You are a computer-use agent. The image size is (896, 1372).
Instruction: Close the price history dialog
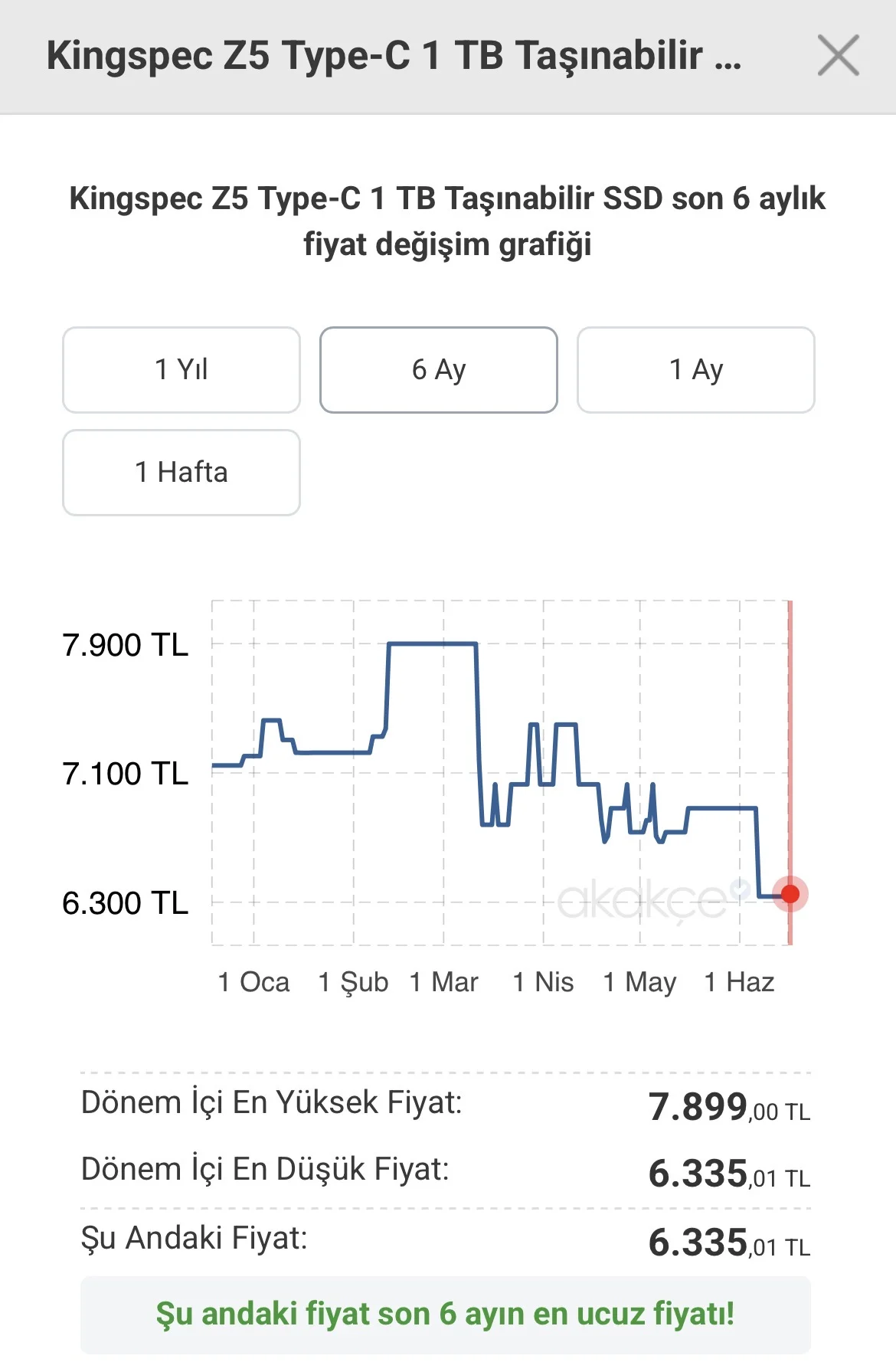[838, 56]
